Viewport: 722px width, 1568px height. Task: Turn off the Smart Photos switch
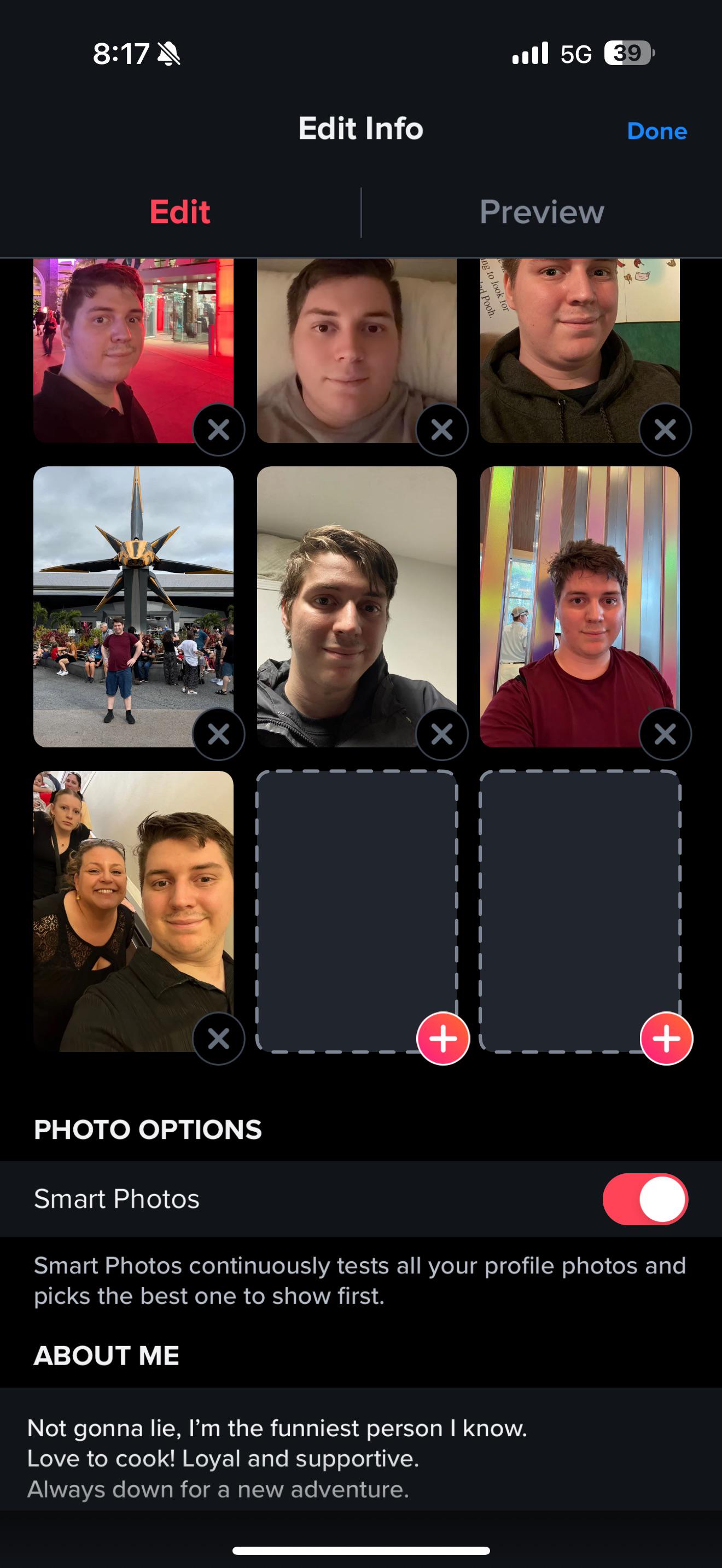point(645,1198)
